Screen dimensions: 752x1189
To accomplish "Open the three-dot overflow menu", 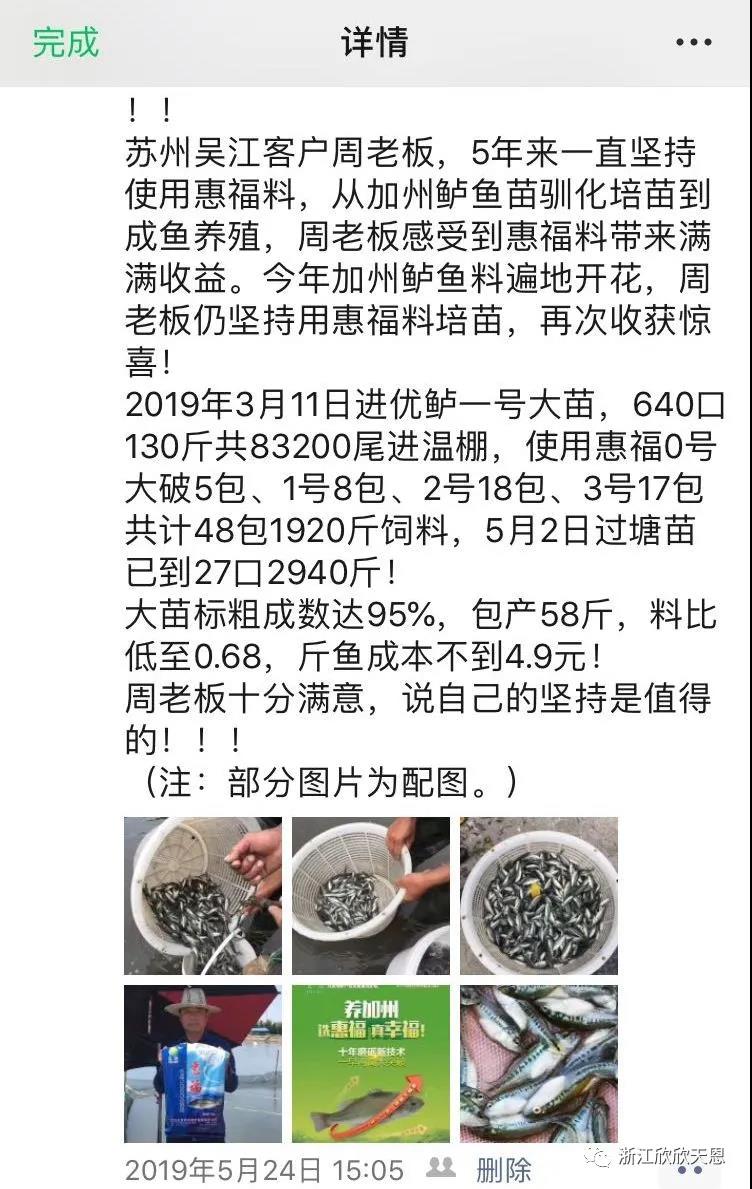I will (693, 42).
